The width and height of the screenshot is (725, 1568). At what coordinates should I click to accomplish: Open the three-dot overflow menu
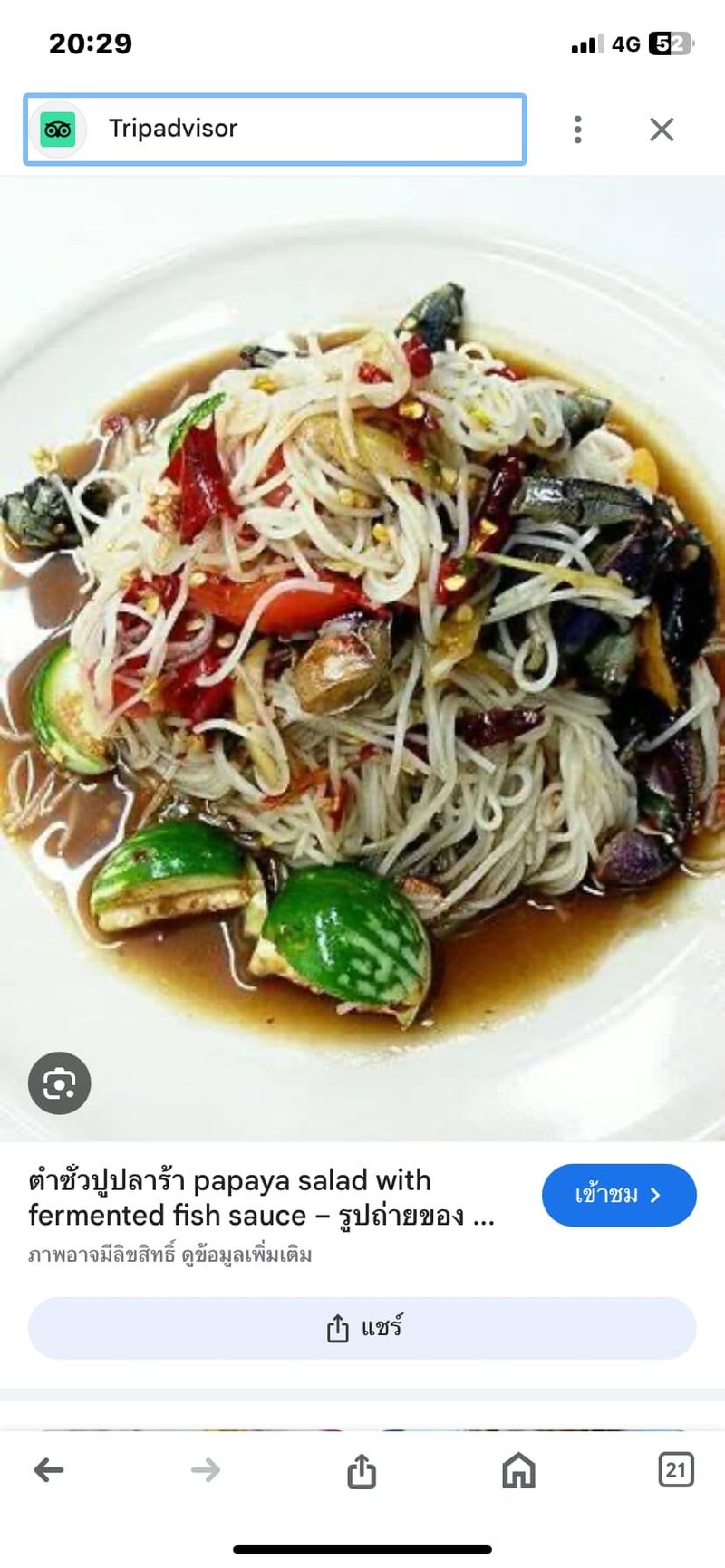click(x=577, y=130)
